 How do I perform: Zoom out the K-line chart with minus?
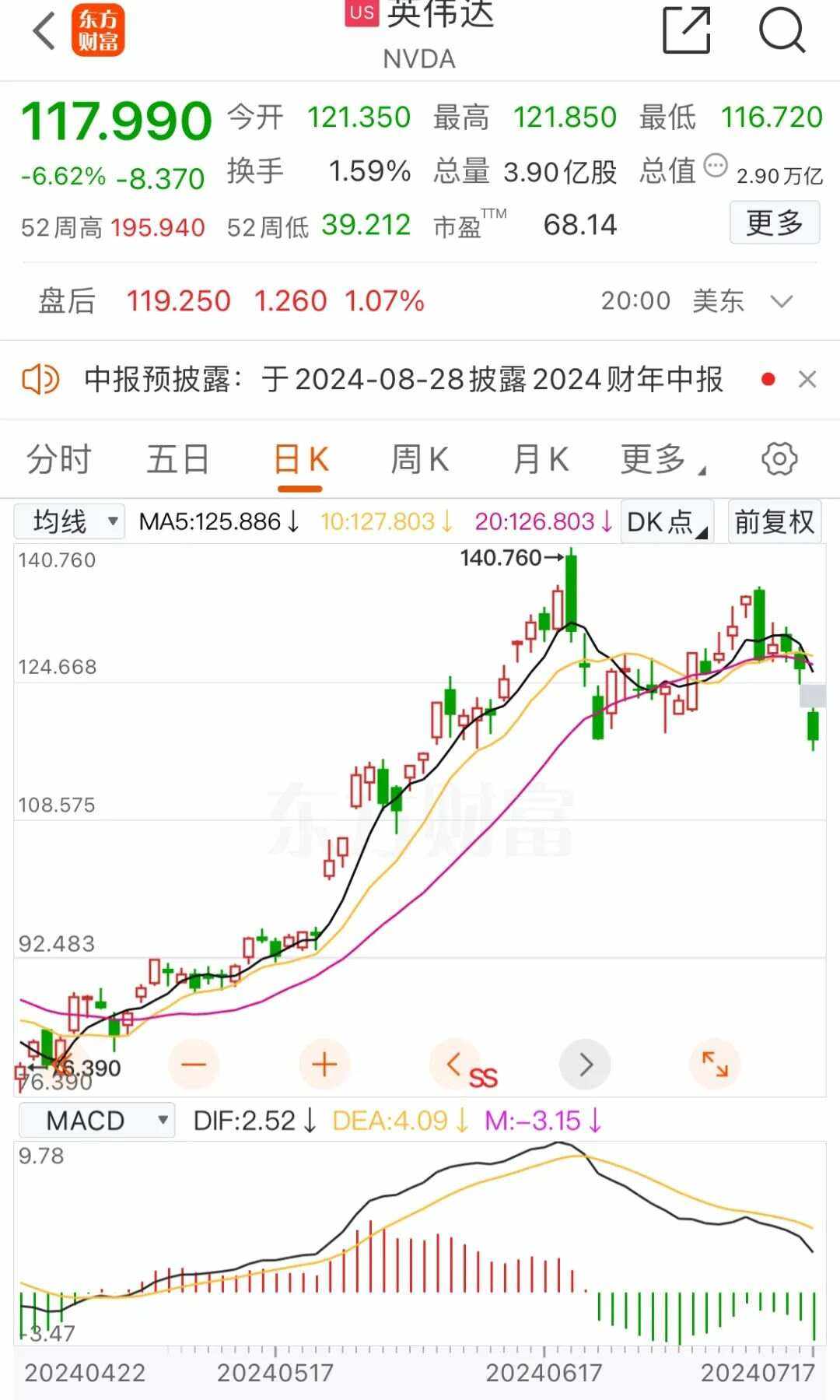pyautogui.click(x=194, y=1064)
